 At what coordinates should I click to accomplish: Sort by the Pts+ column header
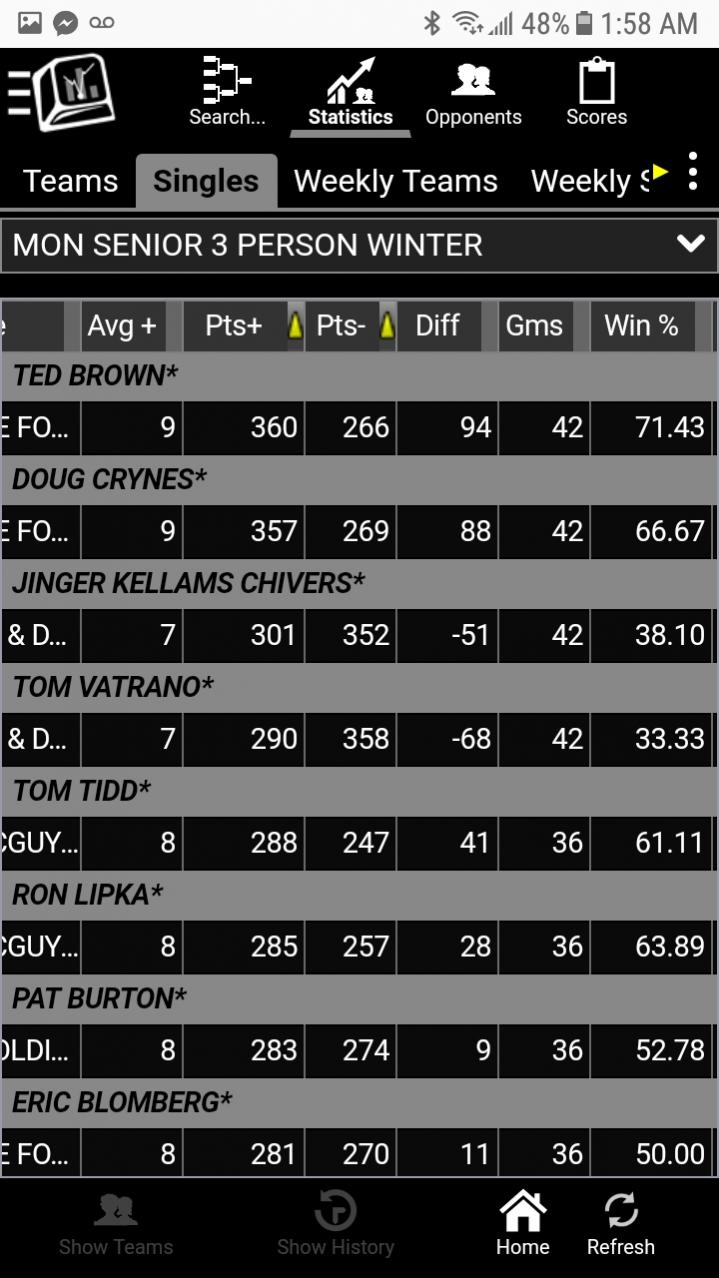[234, 326]
